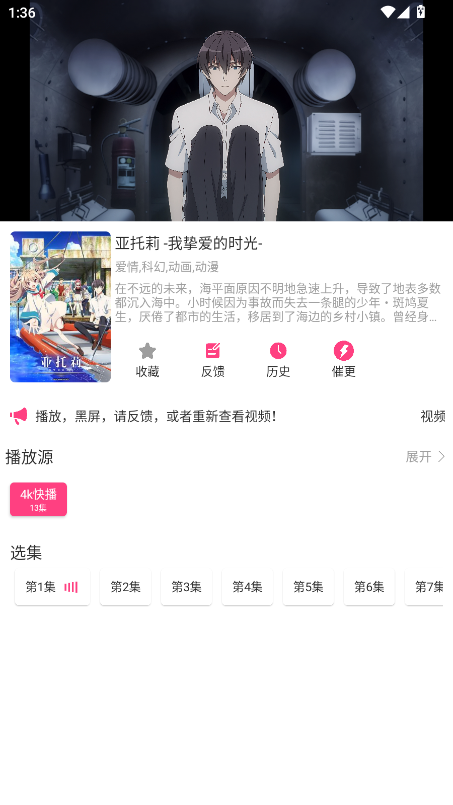453x805 pixels.
Task: Tap 催更 to request updates
Action: tap(344, 360)
